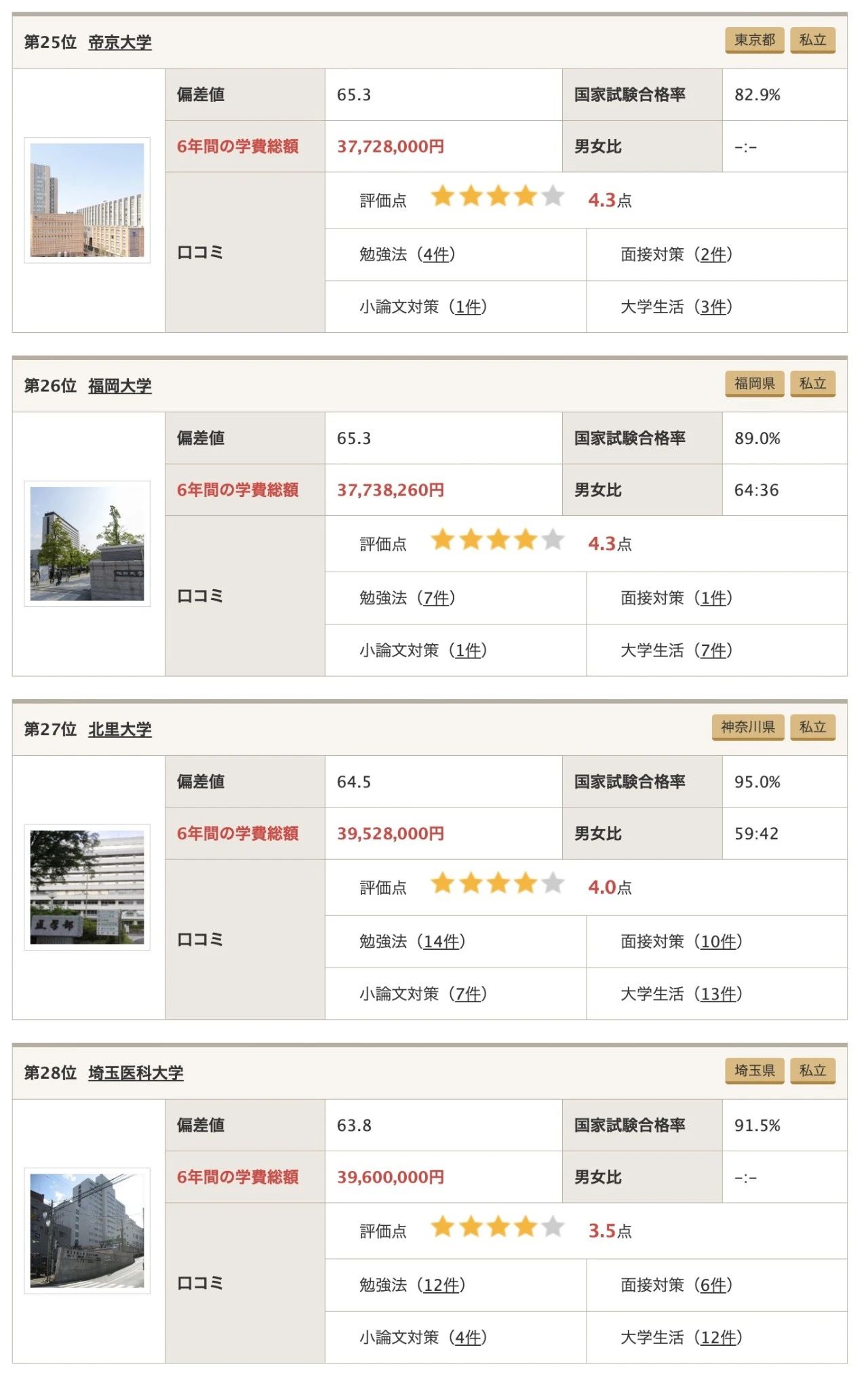Open 福岡大学's 1件 小論文対策 review
The height and width of the screenshot is (1373, 868).
pos(467,651)
